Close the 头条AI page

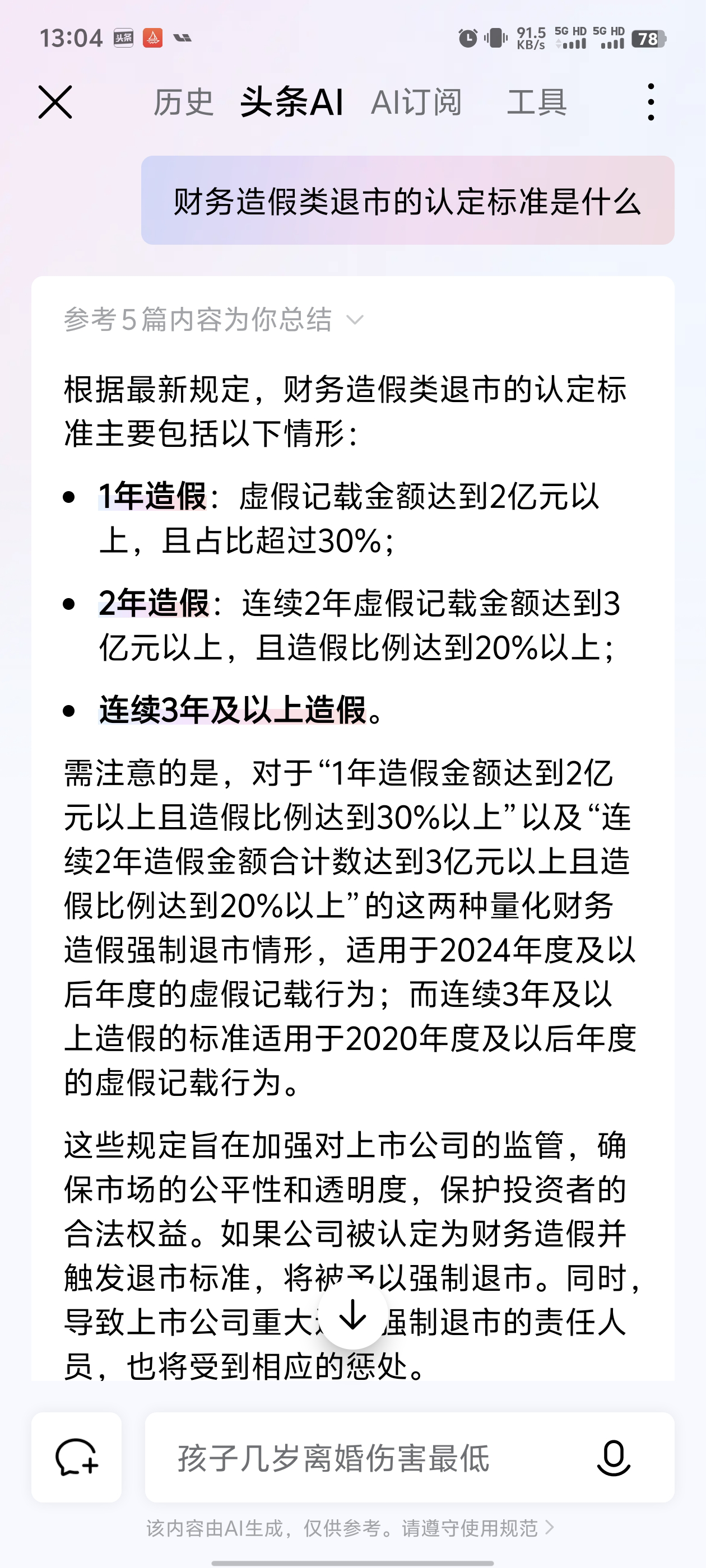[55, 102]
